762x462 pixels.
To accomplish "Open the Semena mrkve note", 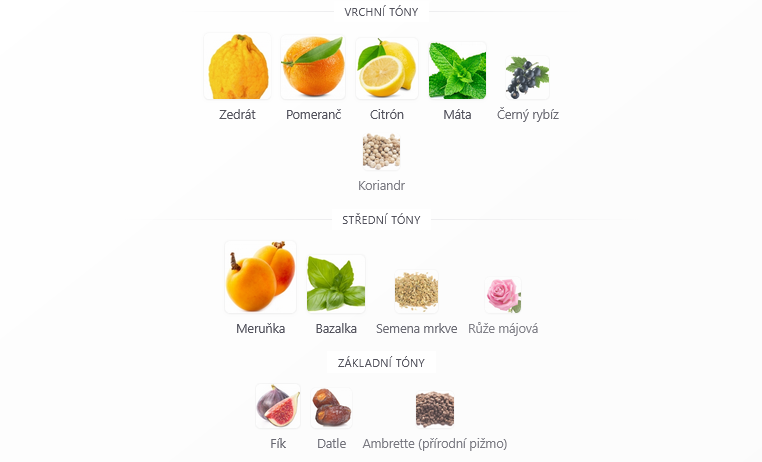I will coord(416,303).
